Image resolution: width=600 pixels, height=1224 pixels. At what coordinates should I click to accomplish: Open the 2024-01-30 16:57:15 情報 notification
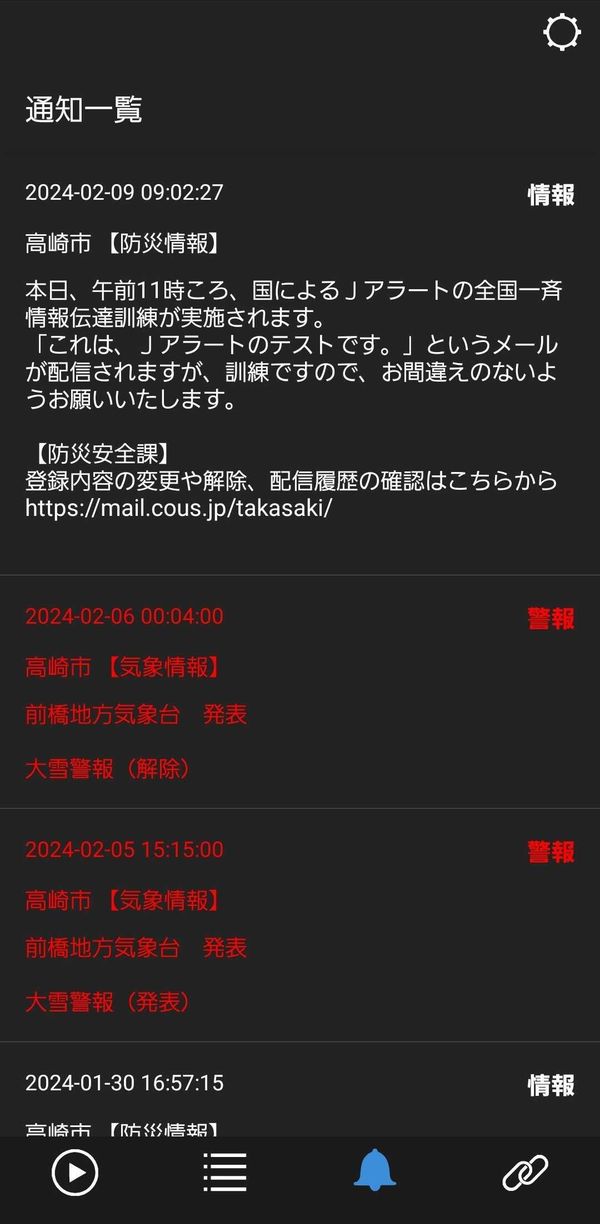300,1089
